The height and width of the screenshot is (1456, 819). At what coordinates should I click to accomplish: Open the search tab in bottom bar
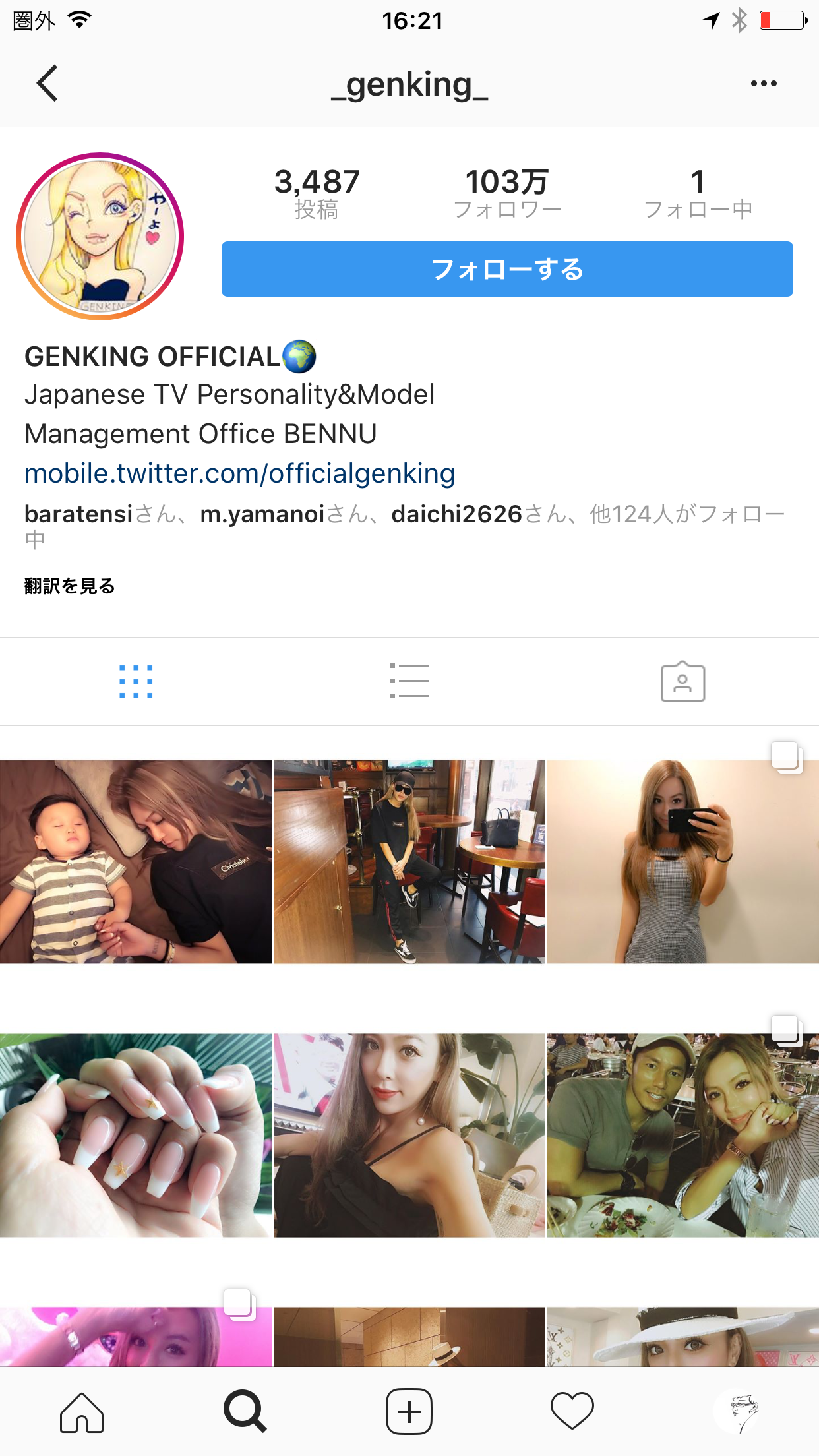(245, 1412)
